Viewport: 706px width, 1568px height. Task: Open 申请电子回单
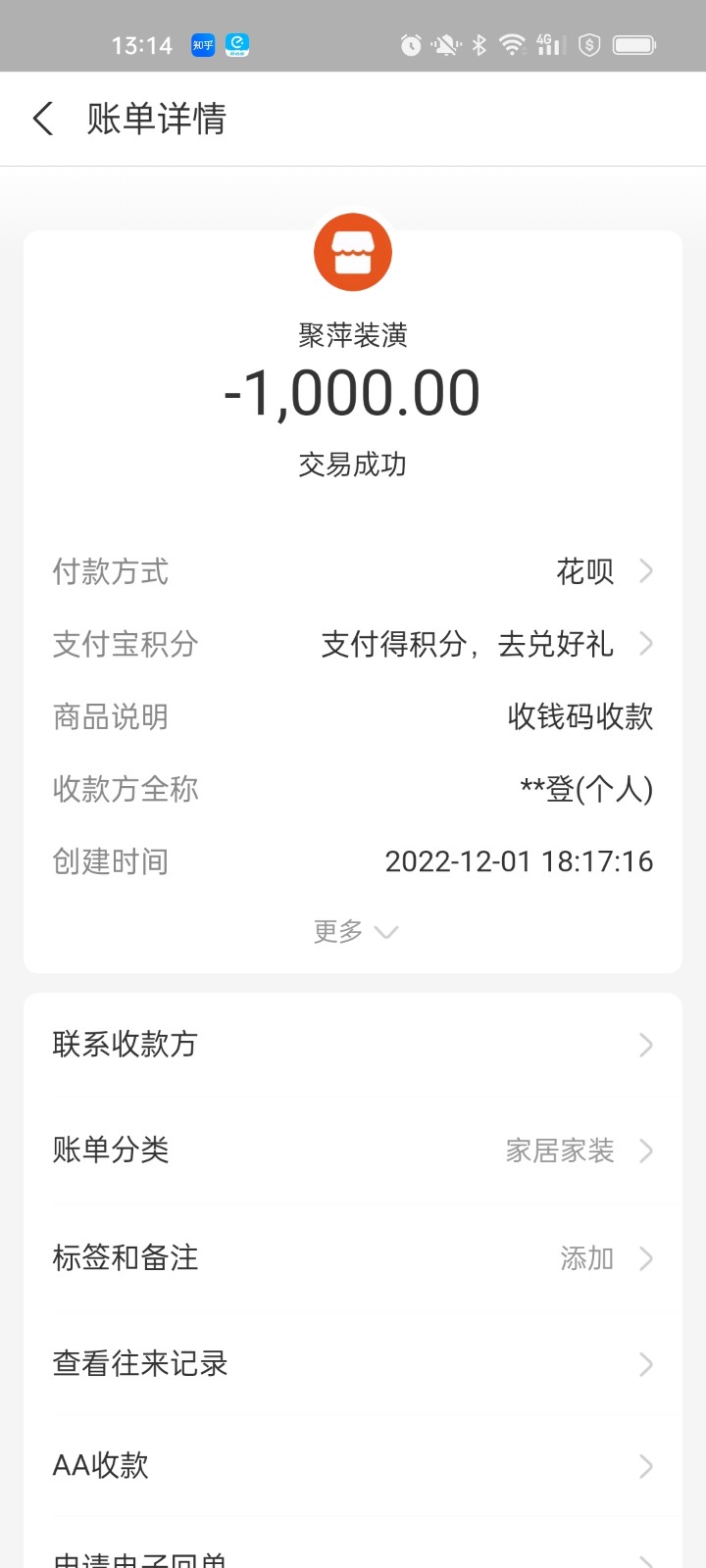click(353, 1558)
